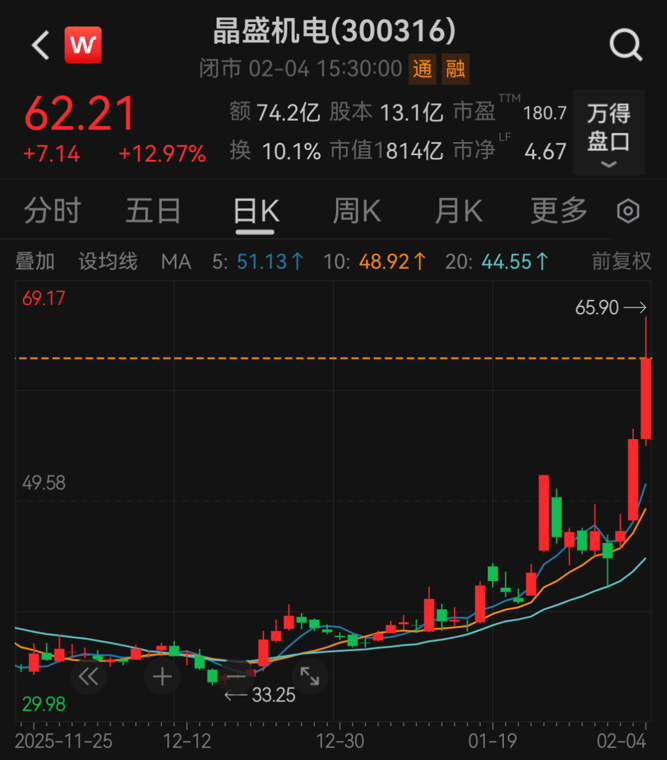Open 设均线 moving average settings
Image resolution: width=667 pixels, height=760 pixels.
tap(108, 262)
